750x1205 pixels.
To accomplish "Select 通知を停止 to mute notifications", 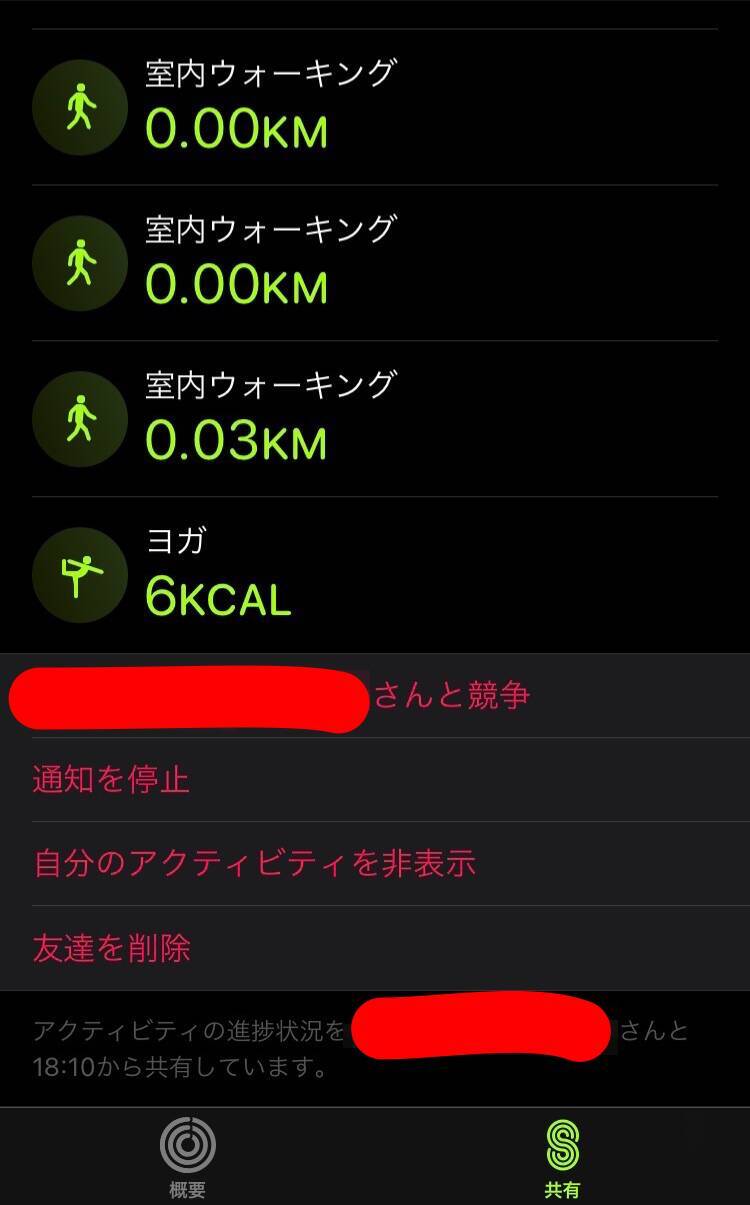I will pyautogui.click(x=111, y=779).
